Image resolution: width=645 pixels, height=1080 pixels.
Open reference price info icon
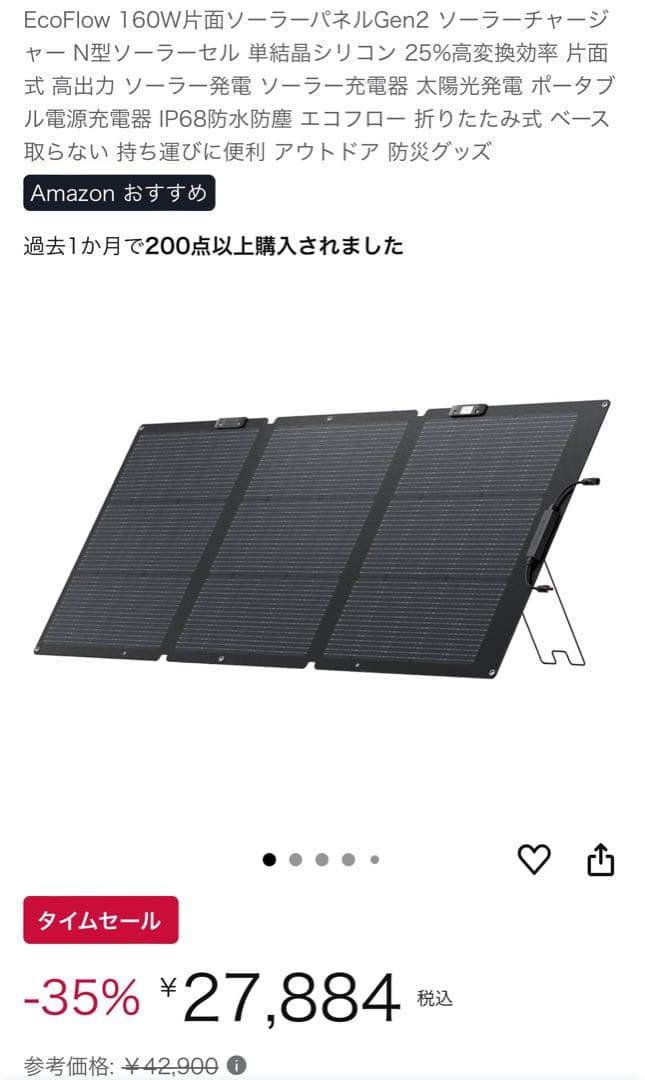(x=236, y=1066)
